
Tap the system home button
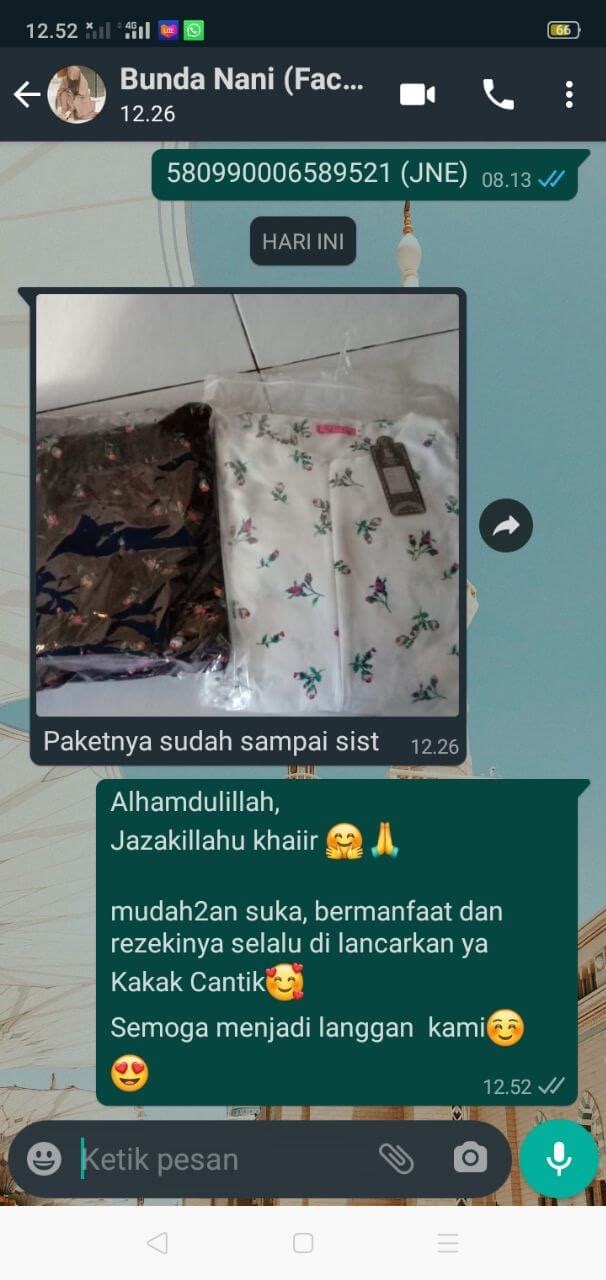tap(303, 1243)
